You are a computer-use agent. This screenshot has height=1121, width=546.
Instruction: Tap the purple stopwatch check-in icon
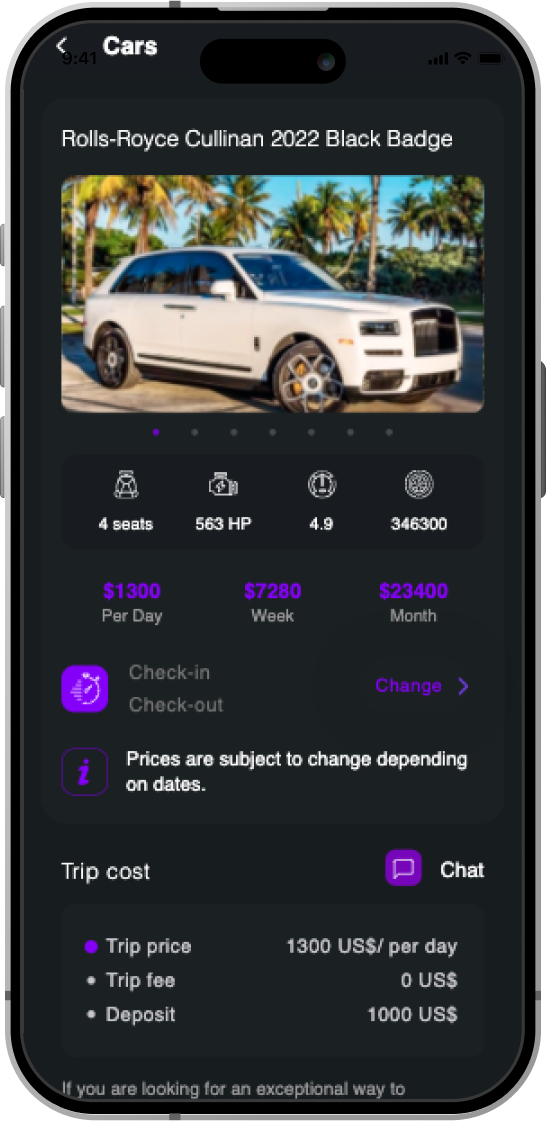[x=84, y=688]
